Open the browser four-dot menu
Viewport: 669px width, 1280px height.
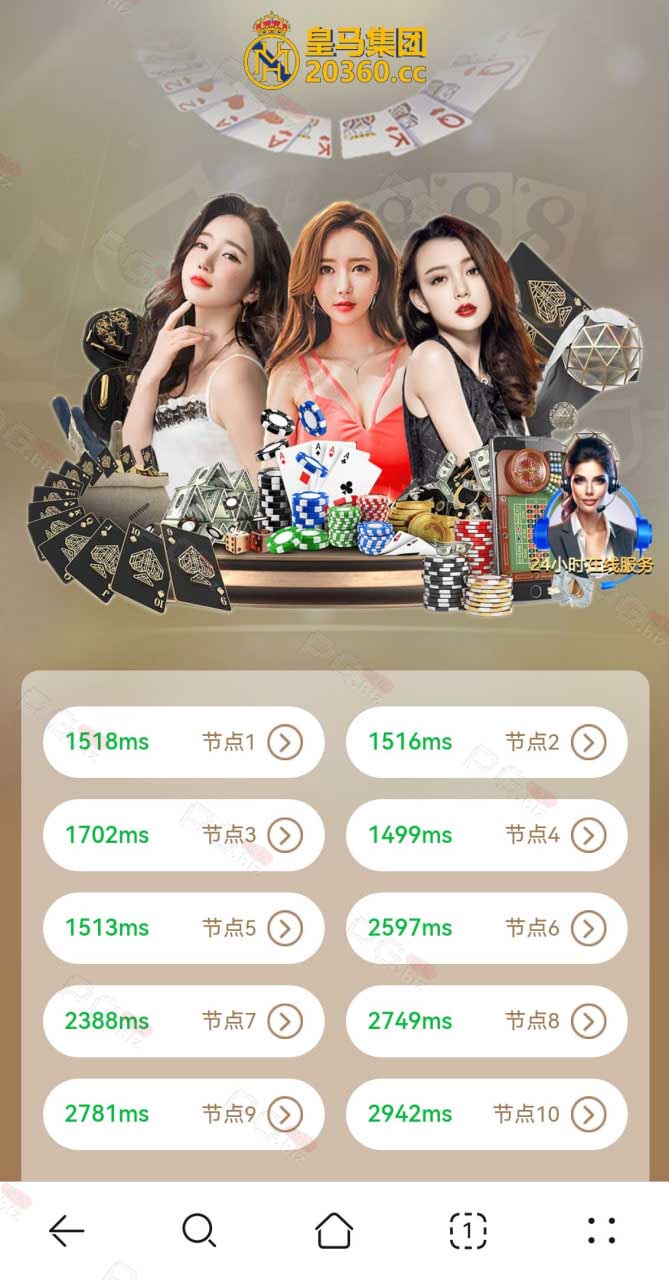tap(601, 1231)
